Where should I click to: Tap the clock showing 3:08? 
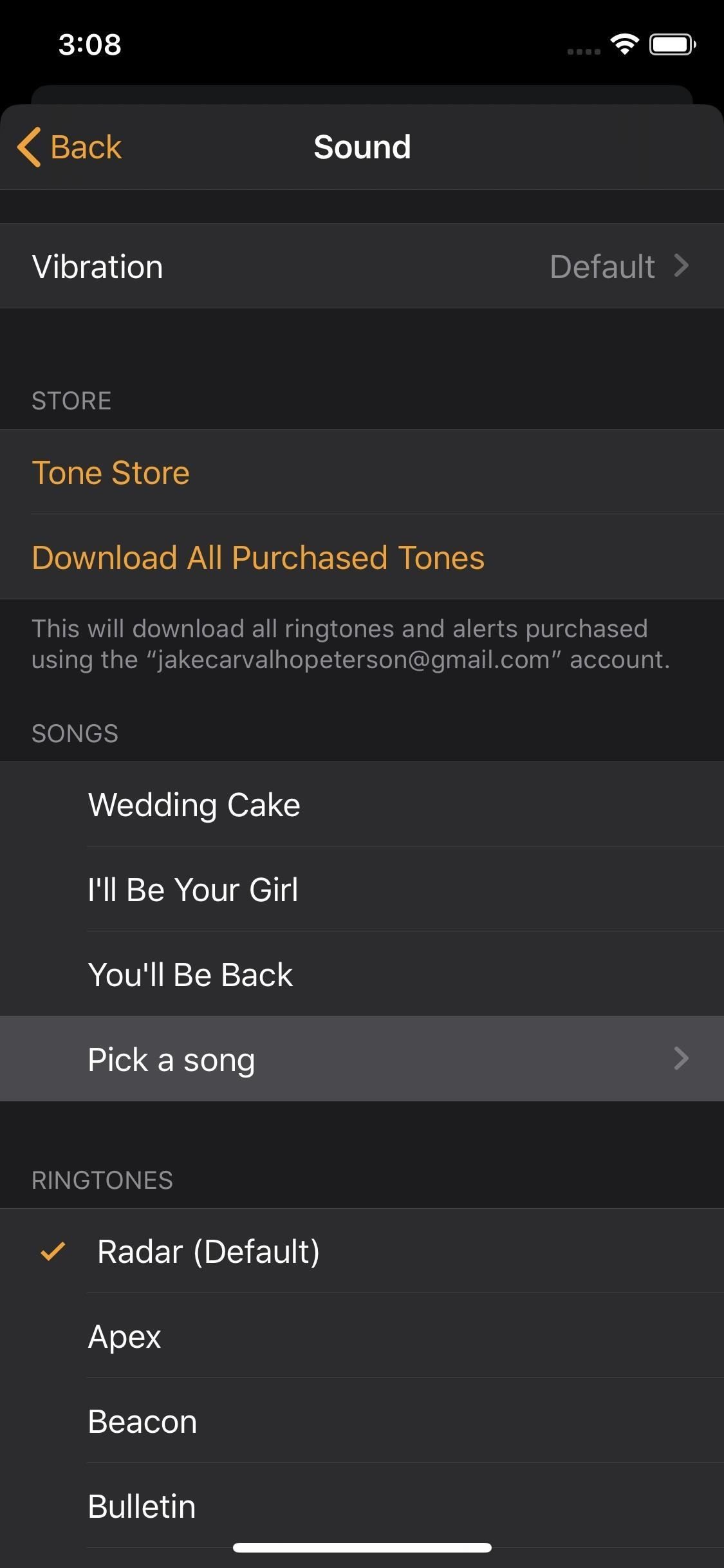click(90, 44)
